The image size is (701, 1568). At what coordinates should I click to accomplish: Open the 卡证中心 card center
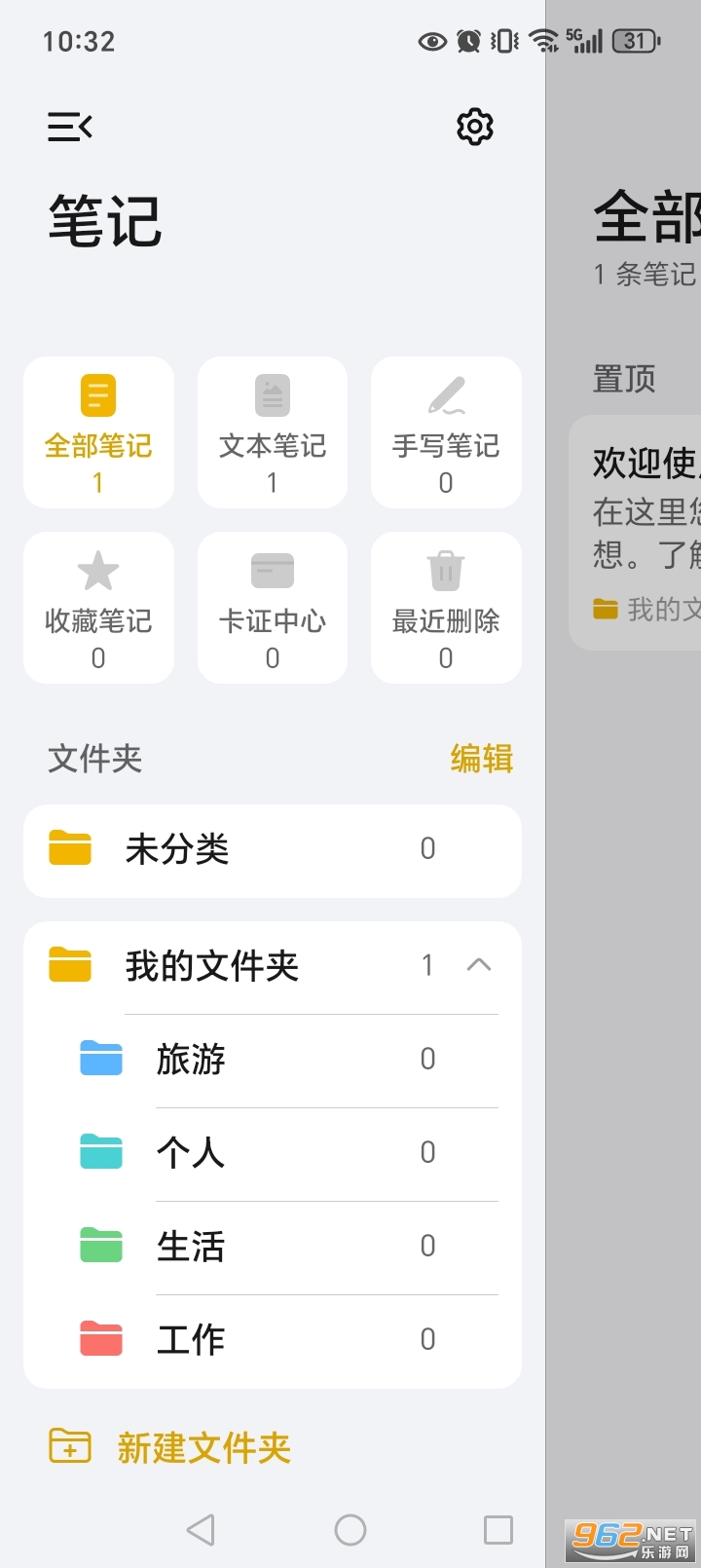[272, 607]
